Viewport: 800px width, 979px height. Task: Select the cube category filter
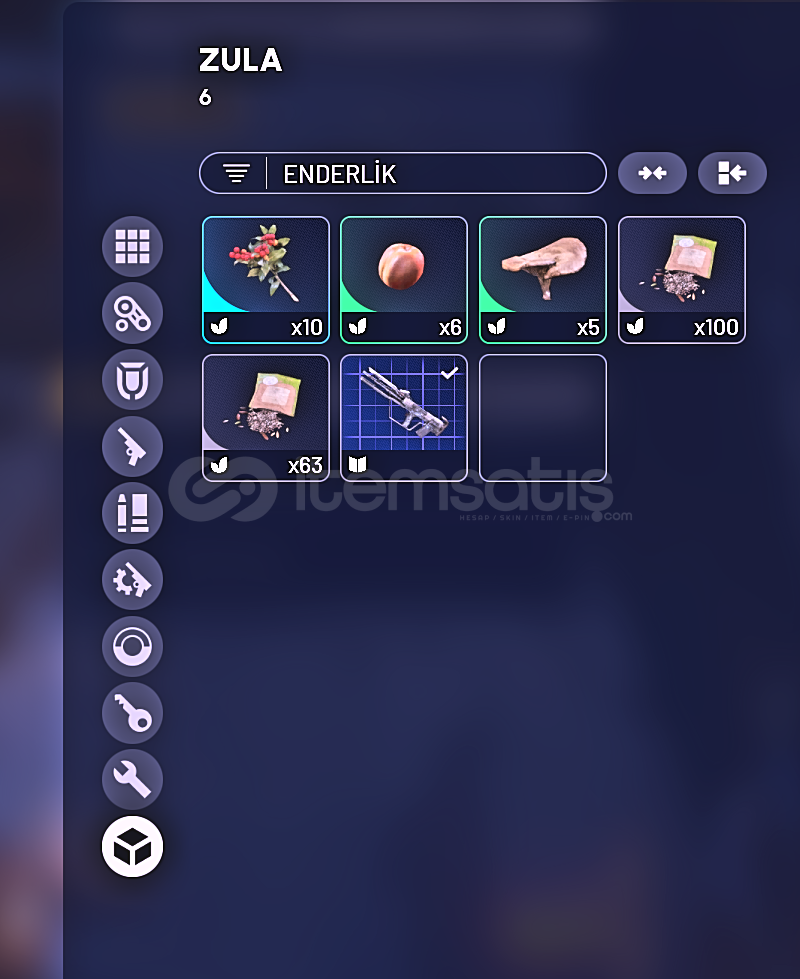(132, 847)
